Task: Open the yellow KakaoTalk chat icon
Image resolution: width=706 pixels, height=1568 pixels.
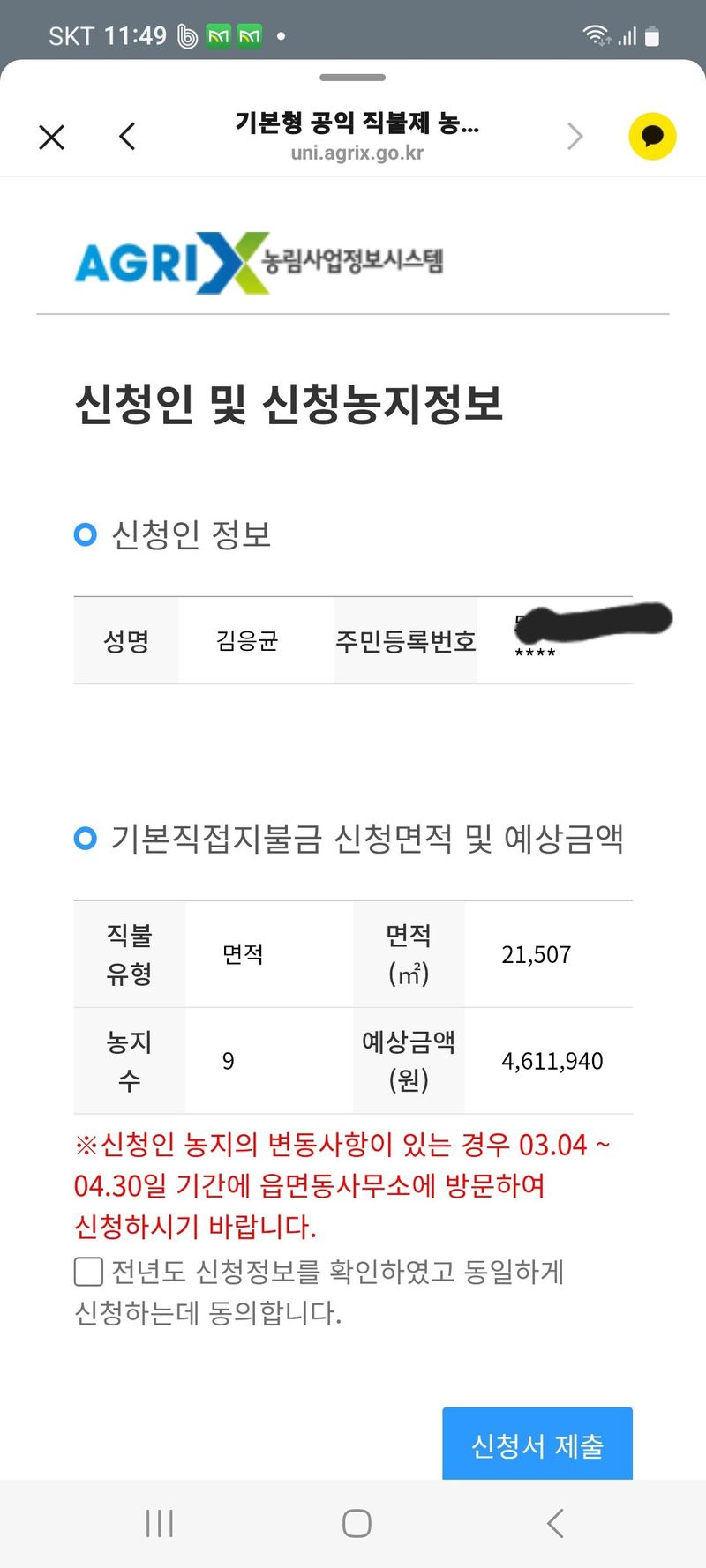Action: click(652, 137)
